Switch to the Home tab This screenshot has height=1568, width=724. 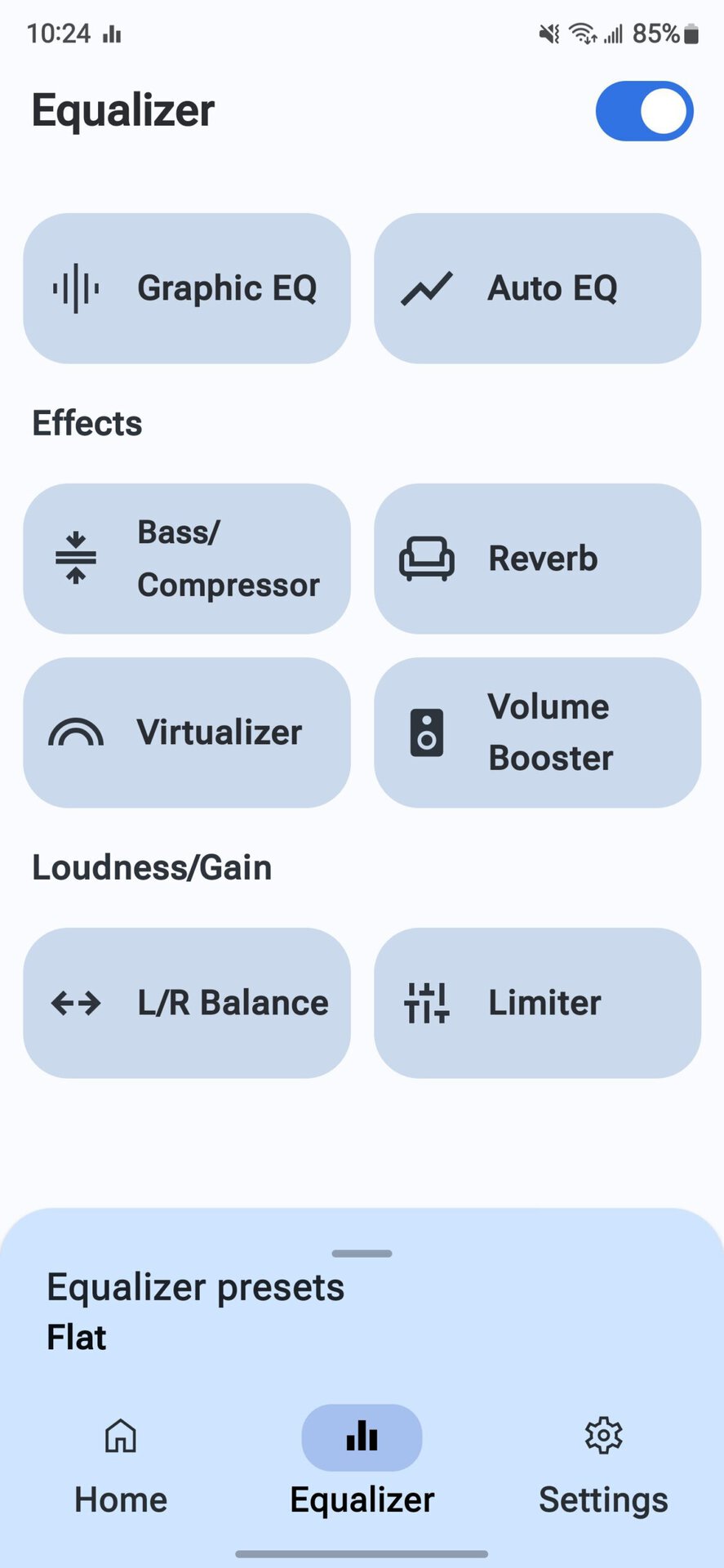point(121,1462)
